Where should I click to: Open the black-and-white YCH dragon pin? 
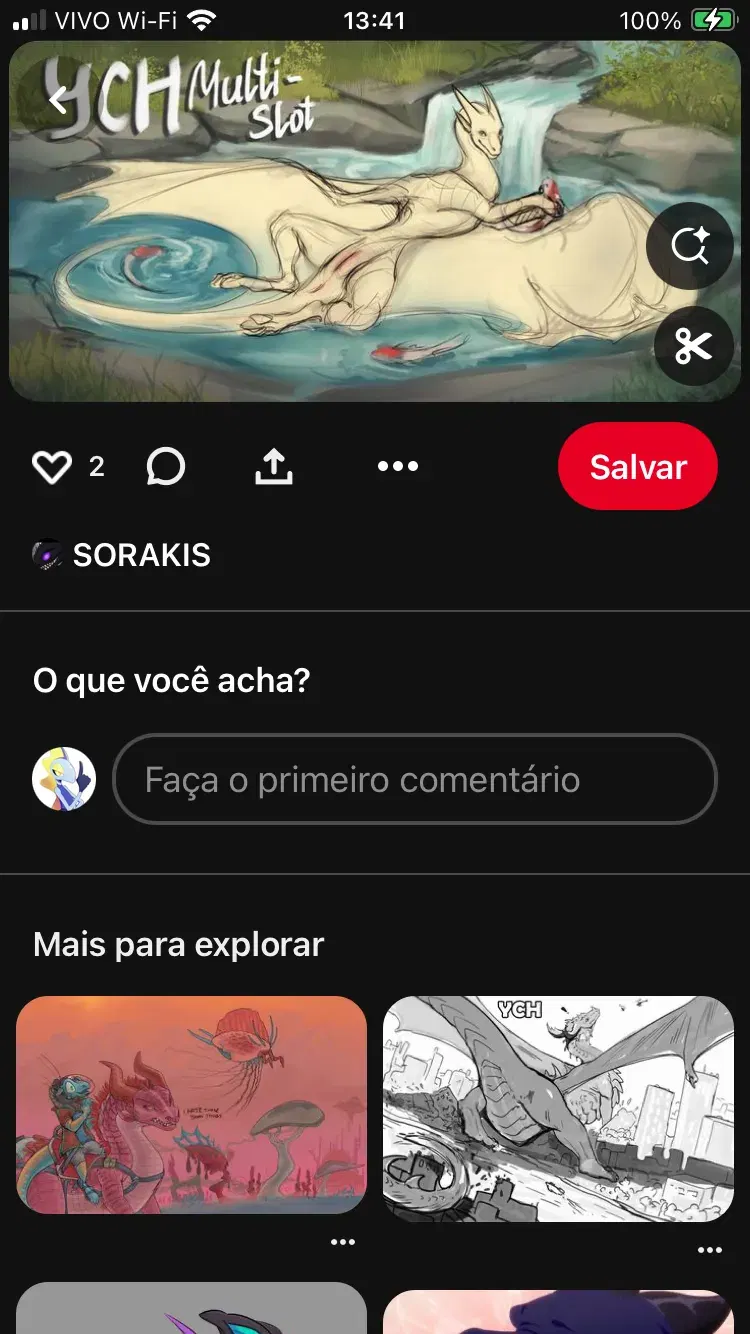tap(559, 1109)
